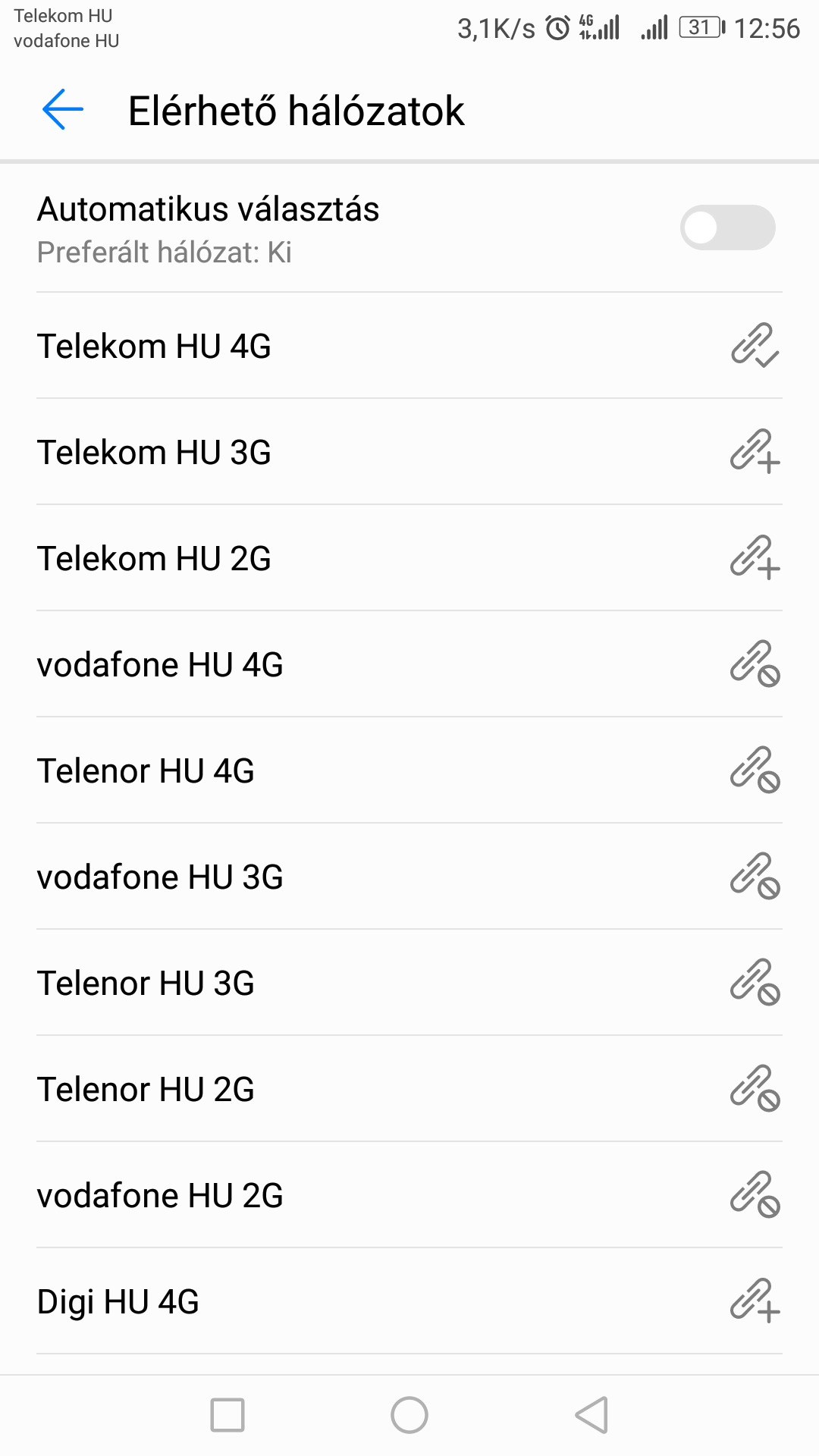Select the Telenor HU 2G network

409,1089
